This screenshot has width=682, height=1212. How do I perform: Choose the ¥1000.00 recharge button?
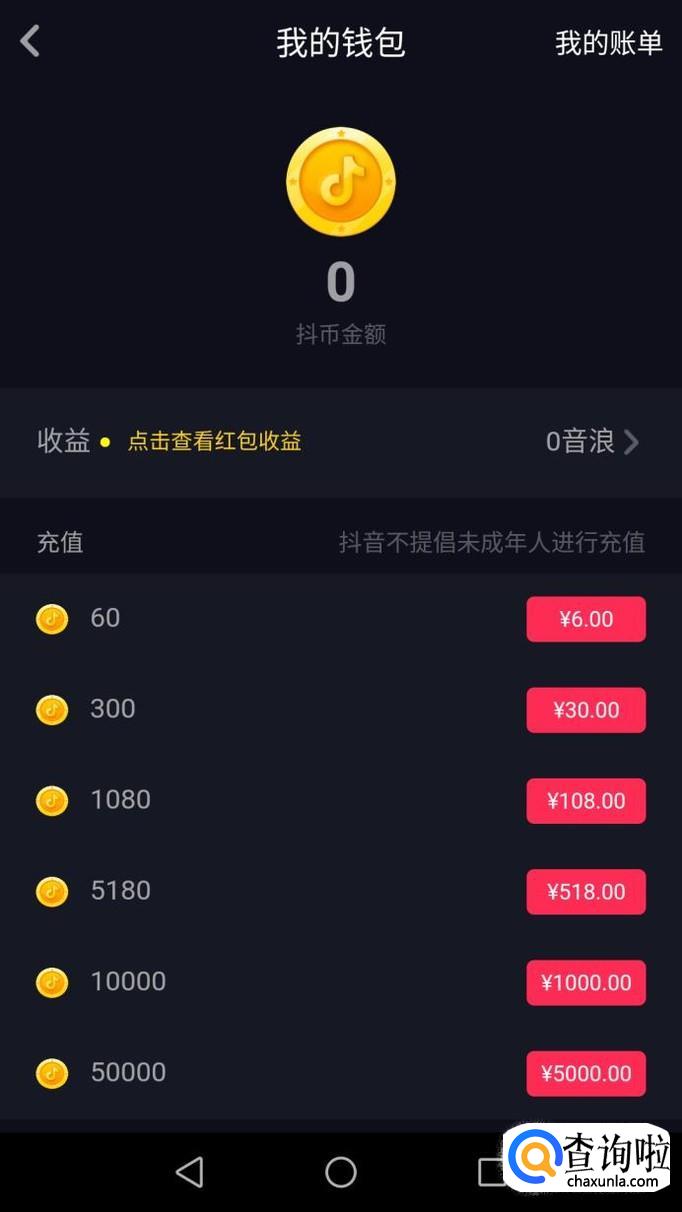click(586, 983)
